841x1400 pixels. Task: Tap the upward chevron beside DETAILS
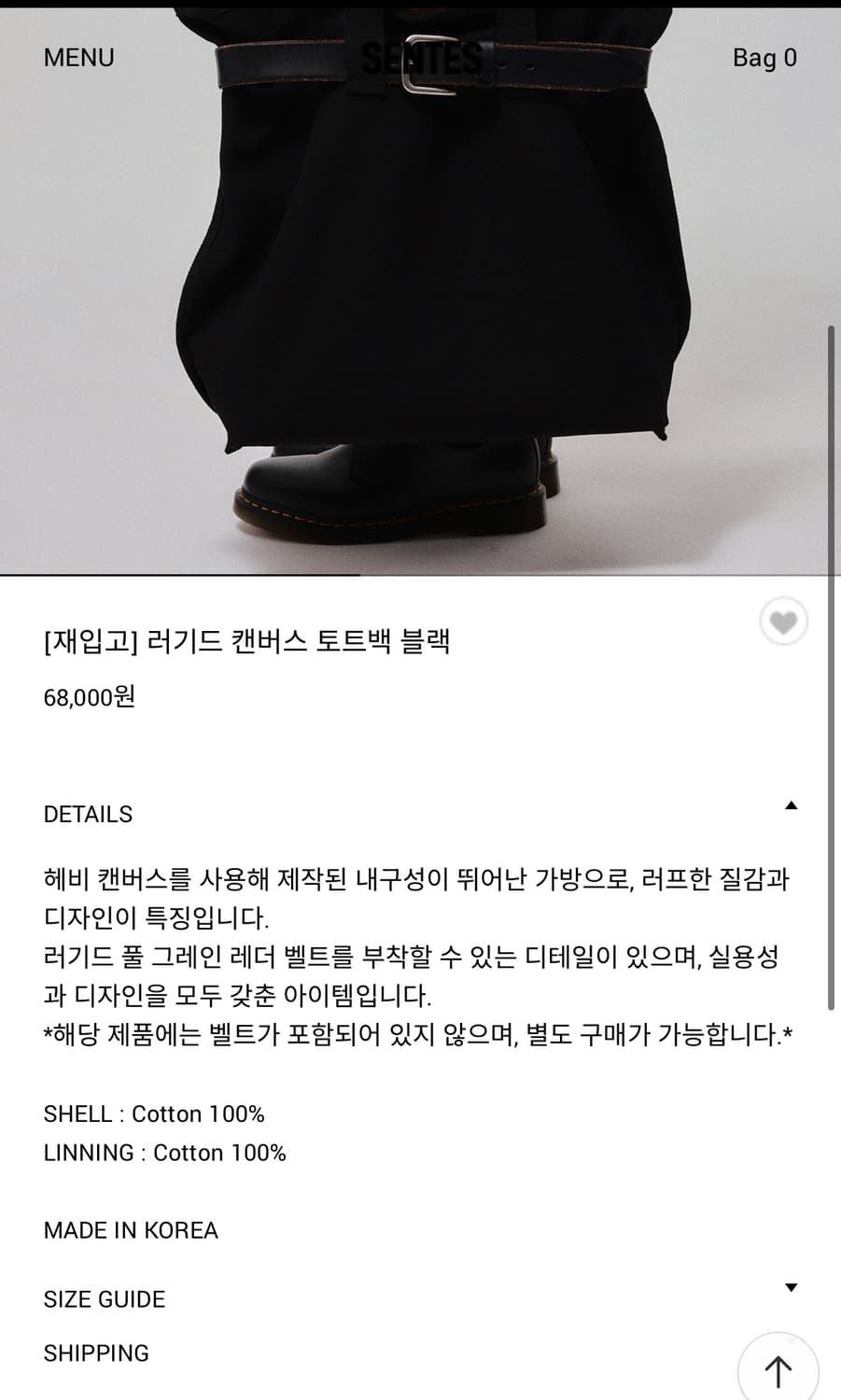point(792,804)
